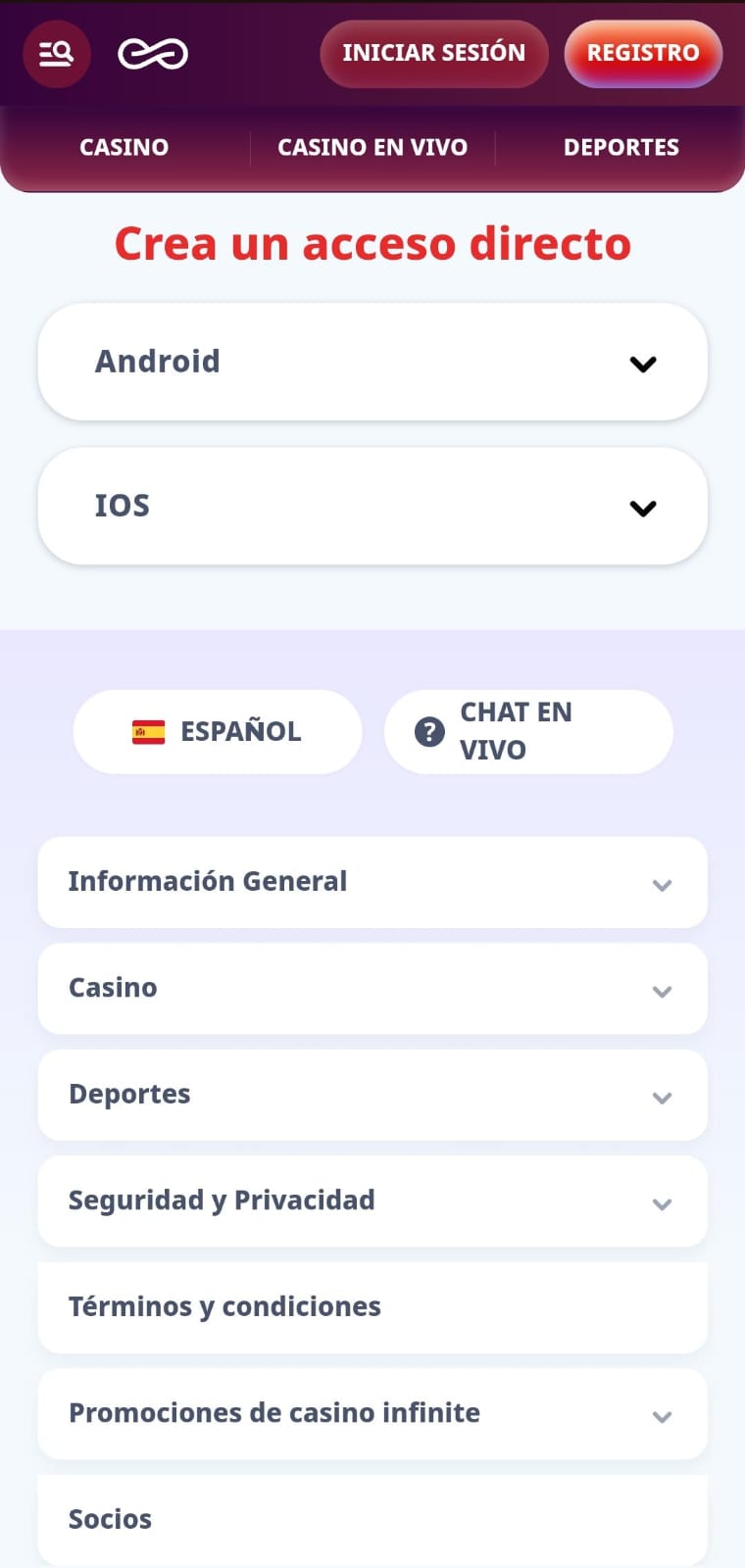Expand the IOS instructions
The width and height of the screenshot is (745, 1568).
(x=372, y=506)
